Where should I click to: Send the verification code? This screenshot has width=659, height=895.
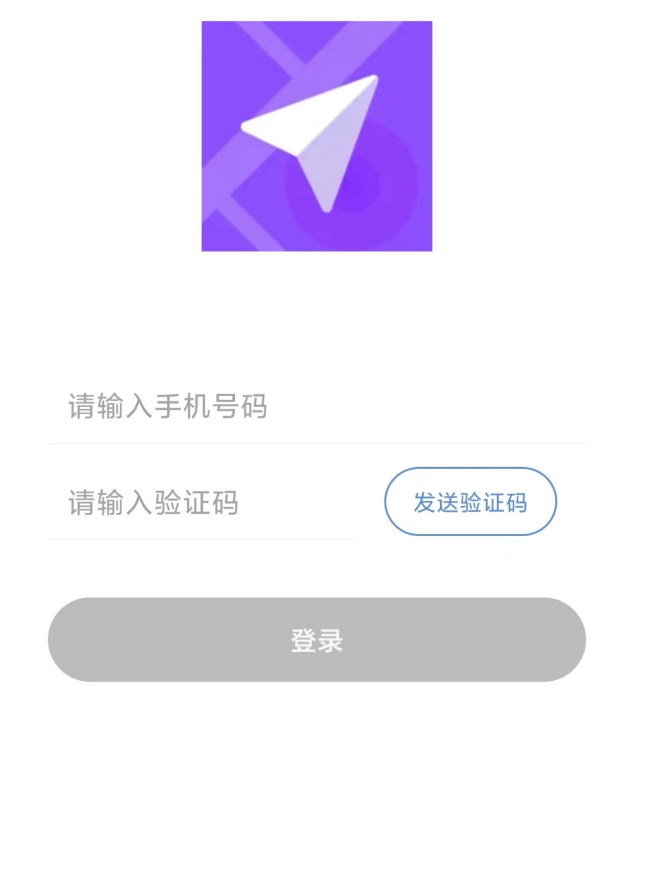point(470,502)
